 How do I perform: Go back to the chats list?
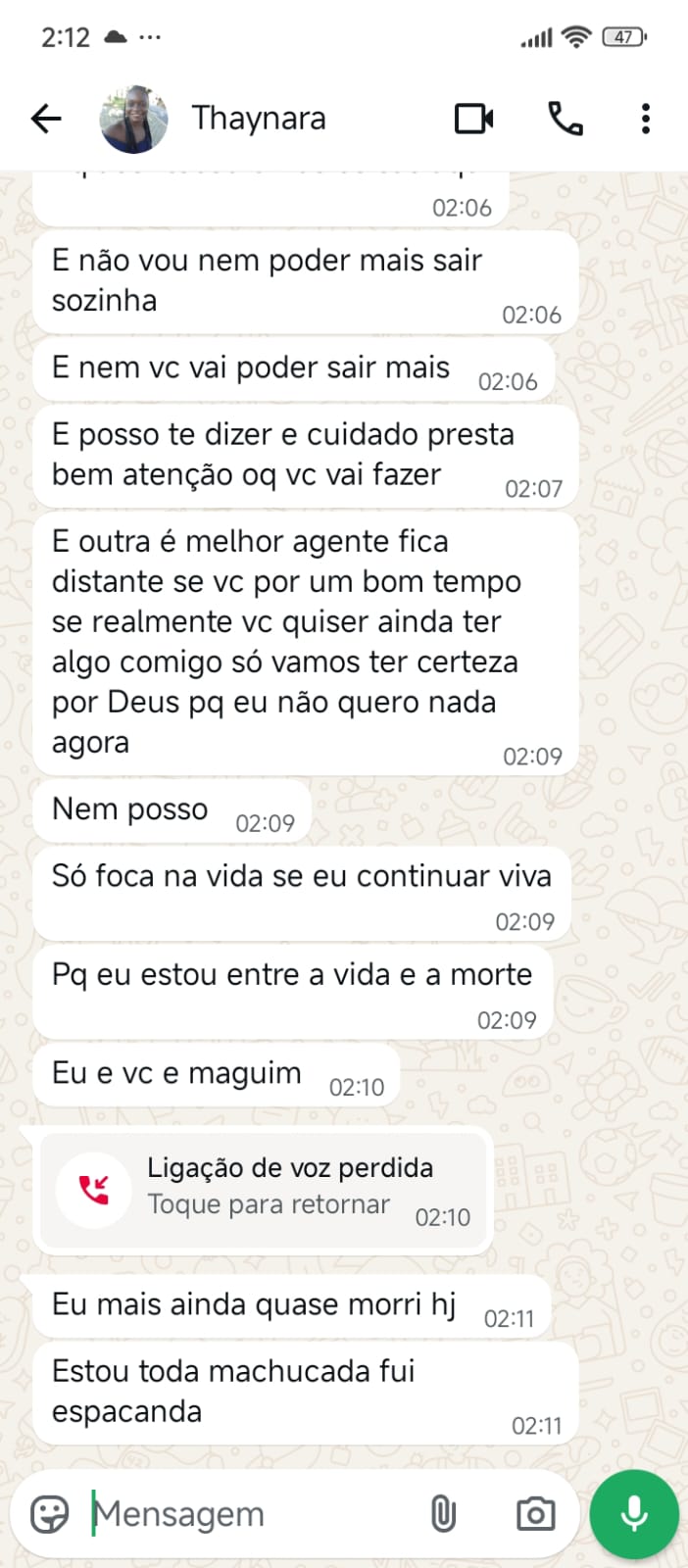pyautogui.click(x=46, y=120)
